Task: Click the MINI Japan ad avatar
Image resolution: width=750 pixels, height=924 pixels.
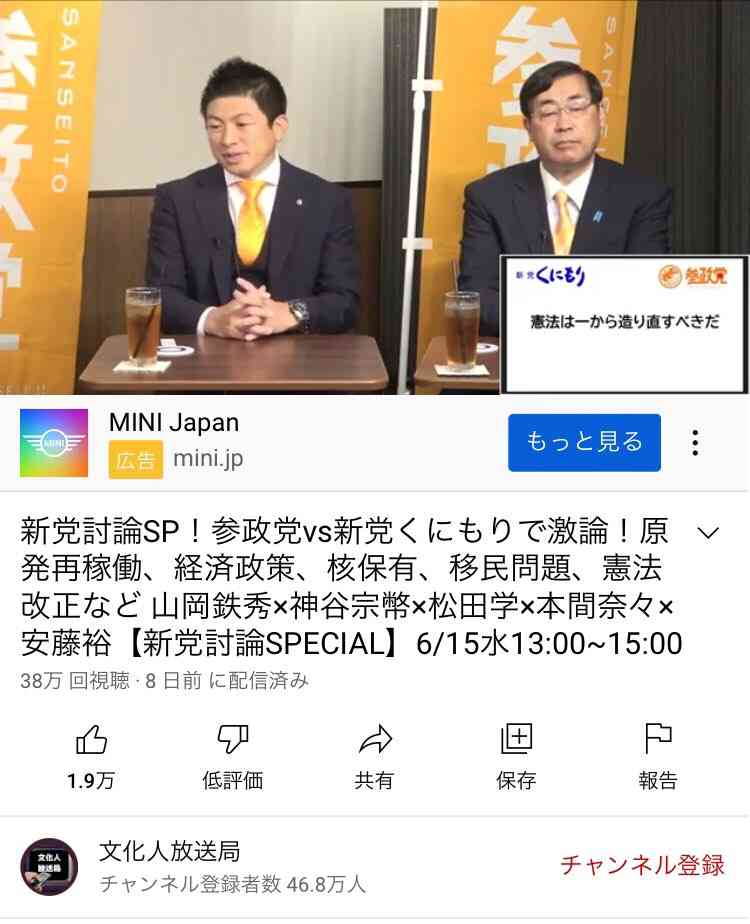Action: [x=48, y=439]
